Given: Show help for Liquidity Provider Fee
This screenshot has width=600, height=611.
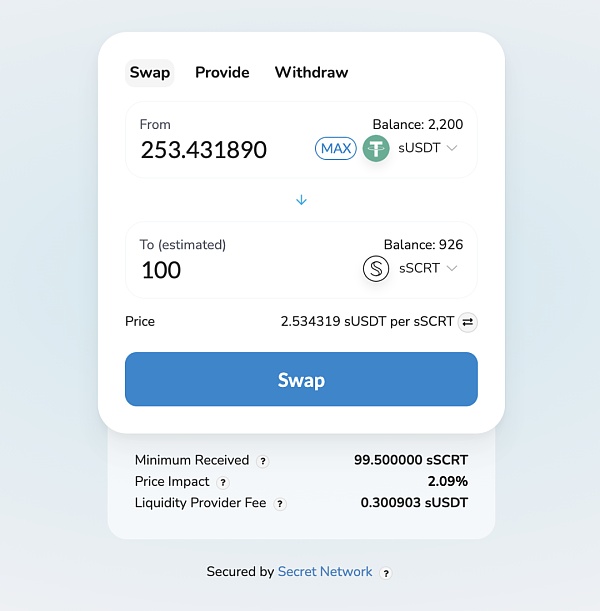Looking at the screenshot, I should (x=280, y=503).
